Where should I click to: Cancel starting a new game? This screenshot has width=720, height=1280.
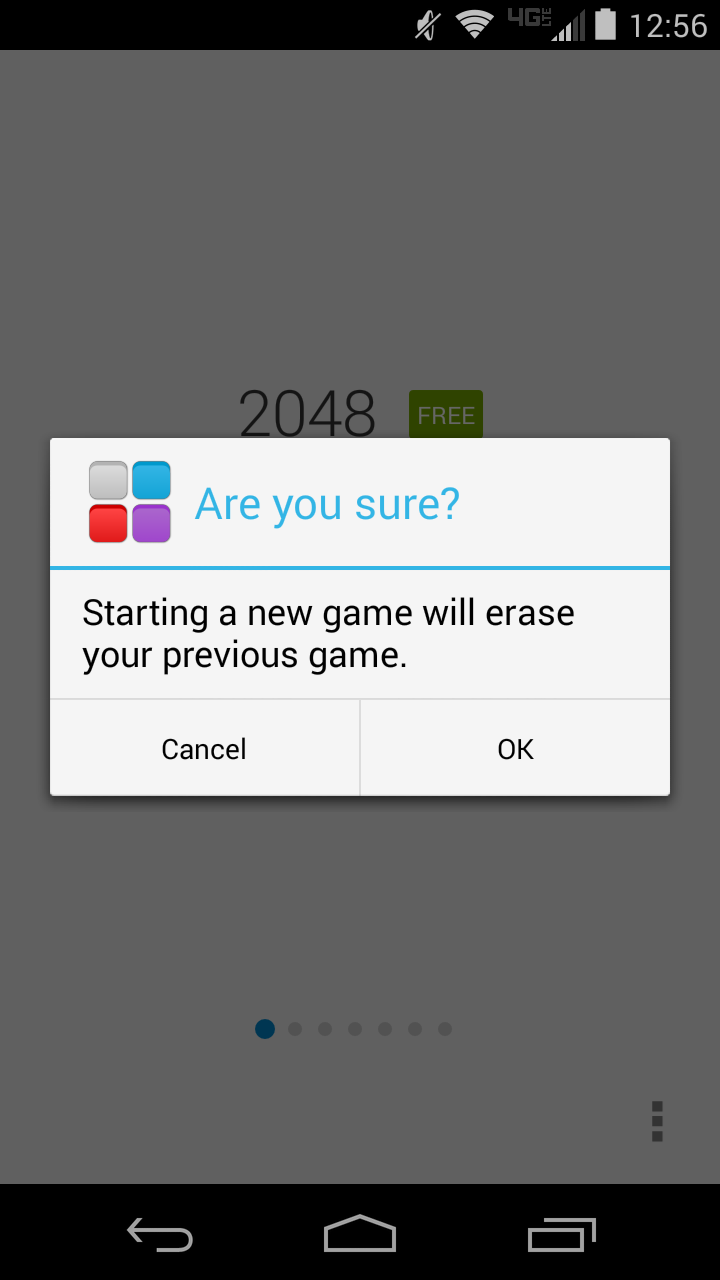204,748
